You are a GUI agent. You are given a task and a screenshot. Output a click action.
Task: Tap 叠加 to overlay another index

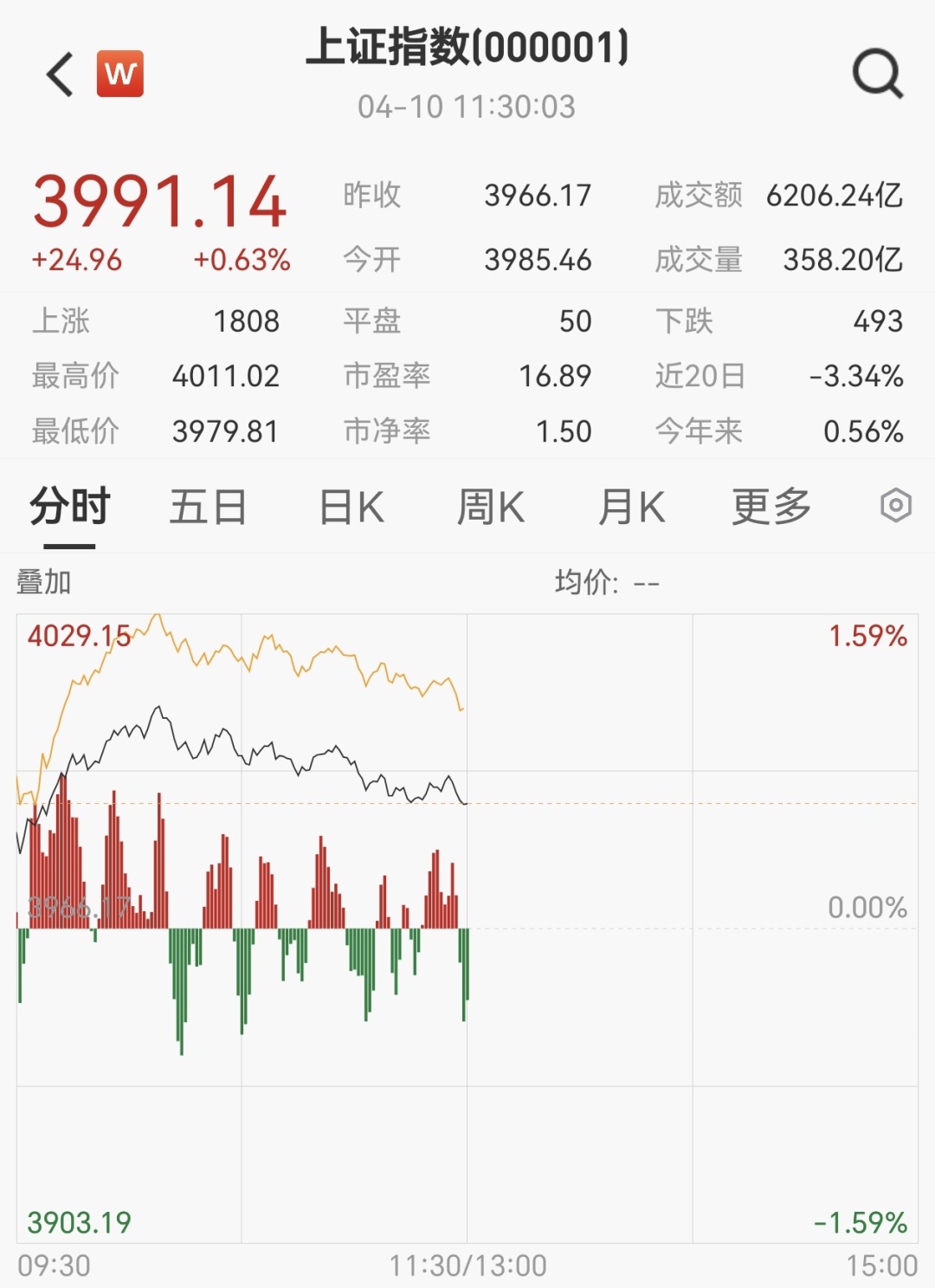click(x=43, y=582)
